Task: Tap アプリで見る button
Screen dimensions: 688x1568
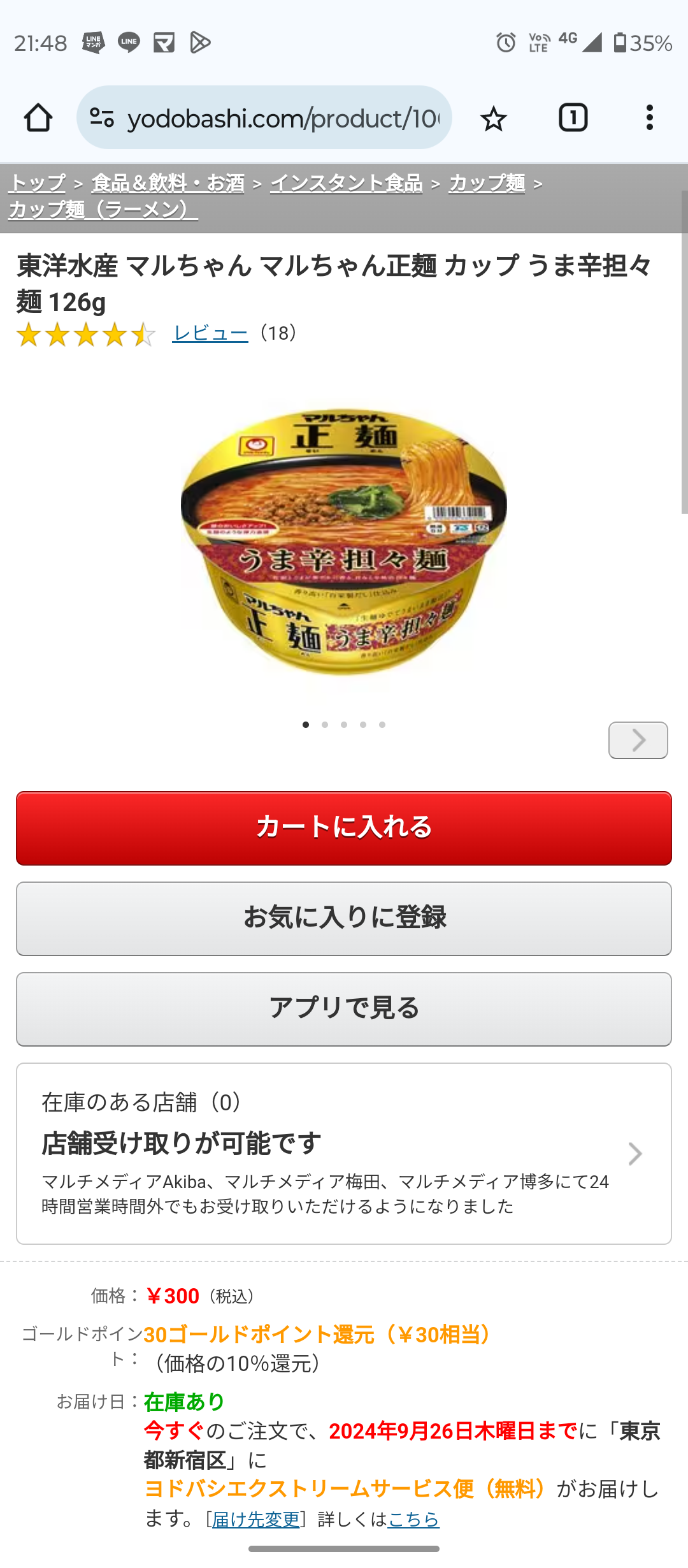Action: click(344, 1009)
